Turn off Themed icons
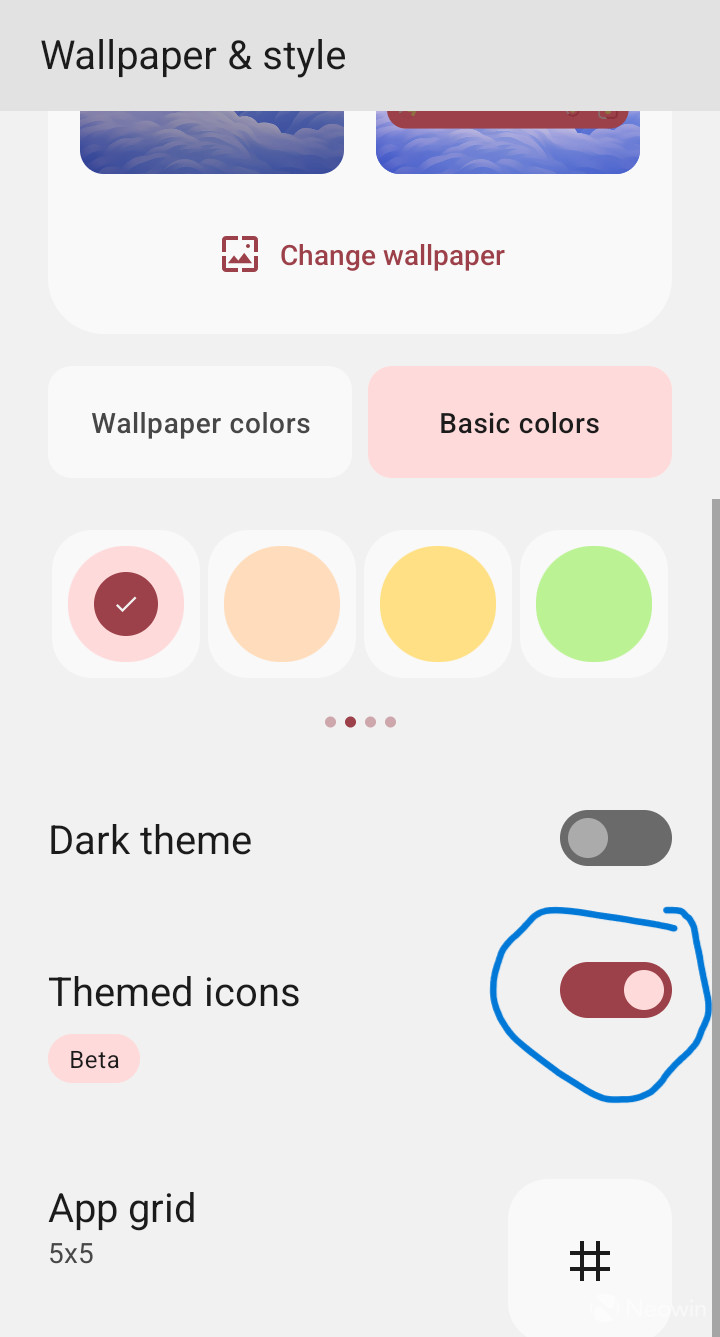 click(615, 990)
